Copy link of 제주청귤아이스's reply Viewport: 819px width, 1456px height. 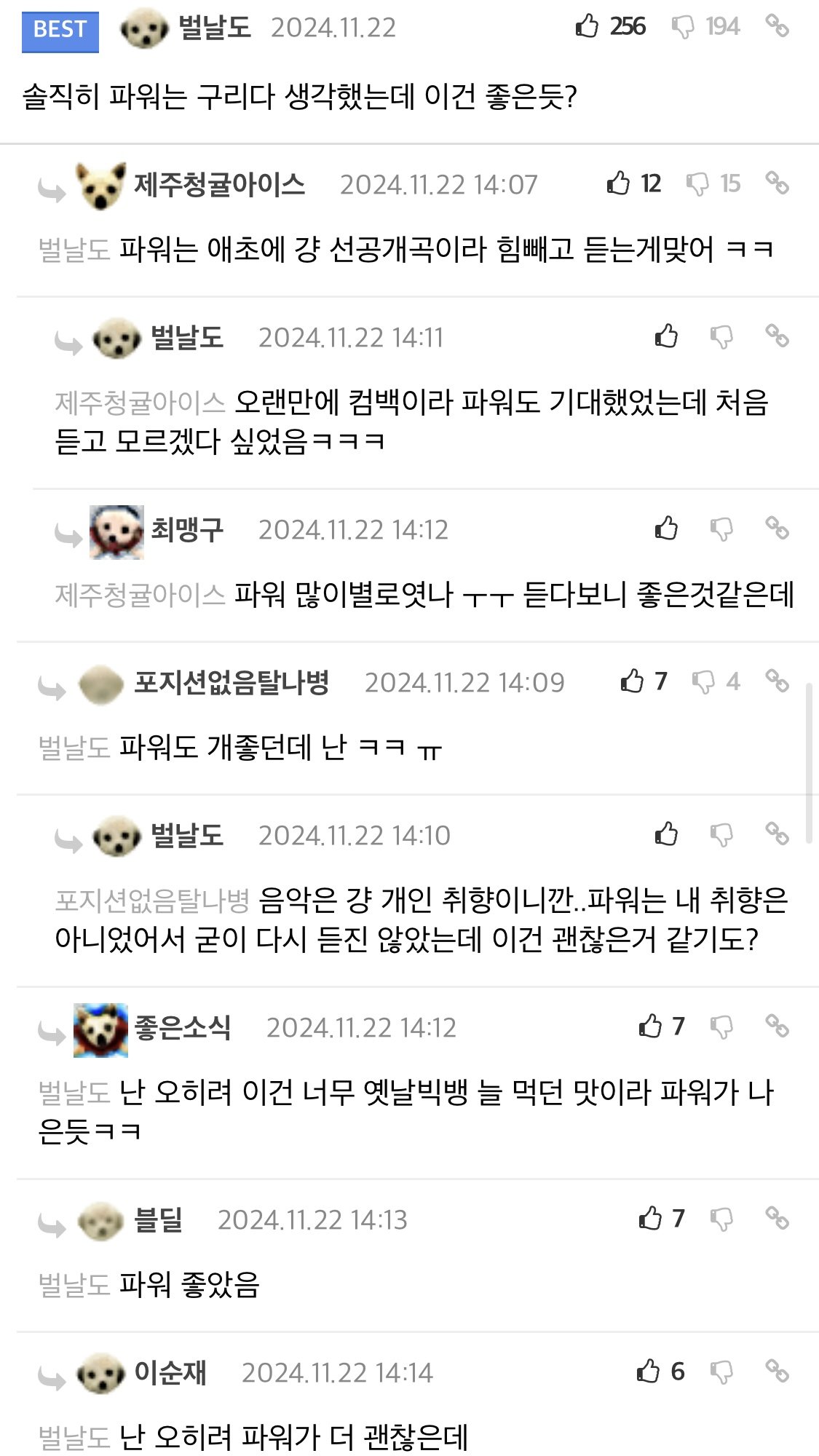point(777,183)
